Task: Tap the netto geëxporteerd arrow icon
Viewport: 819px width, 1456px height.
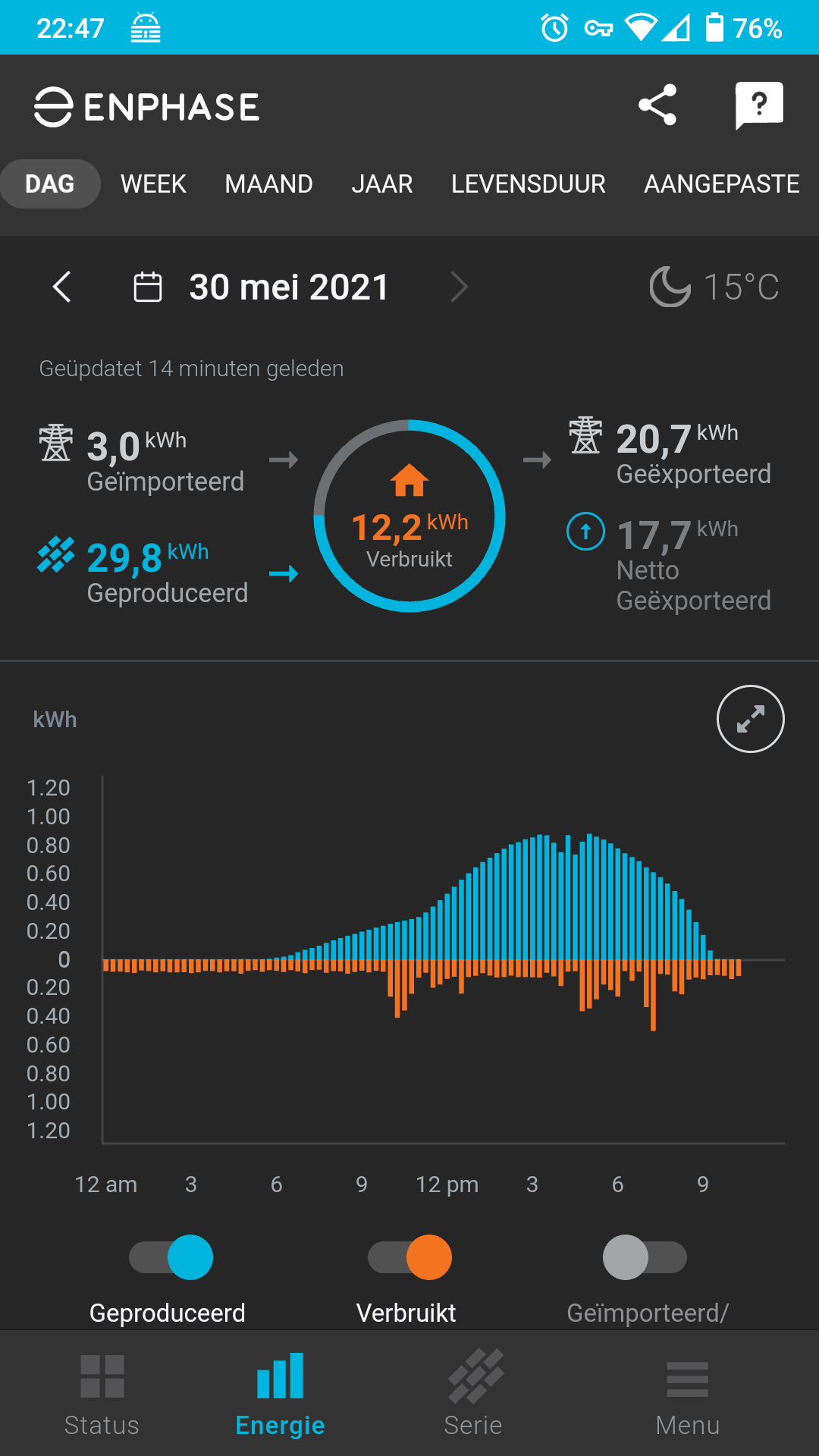Action: click(585, 532)
